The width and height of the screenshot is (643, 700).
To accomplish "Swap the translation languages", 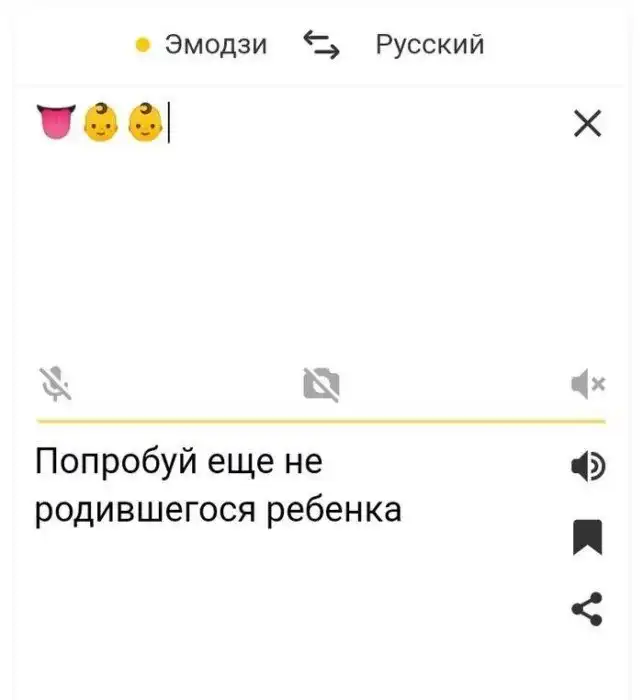I will (x=321, y=45).
